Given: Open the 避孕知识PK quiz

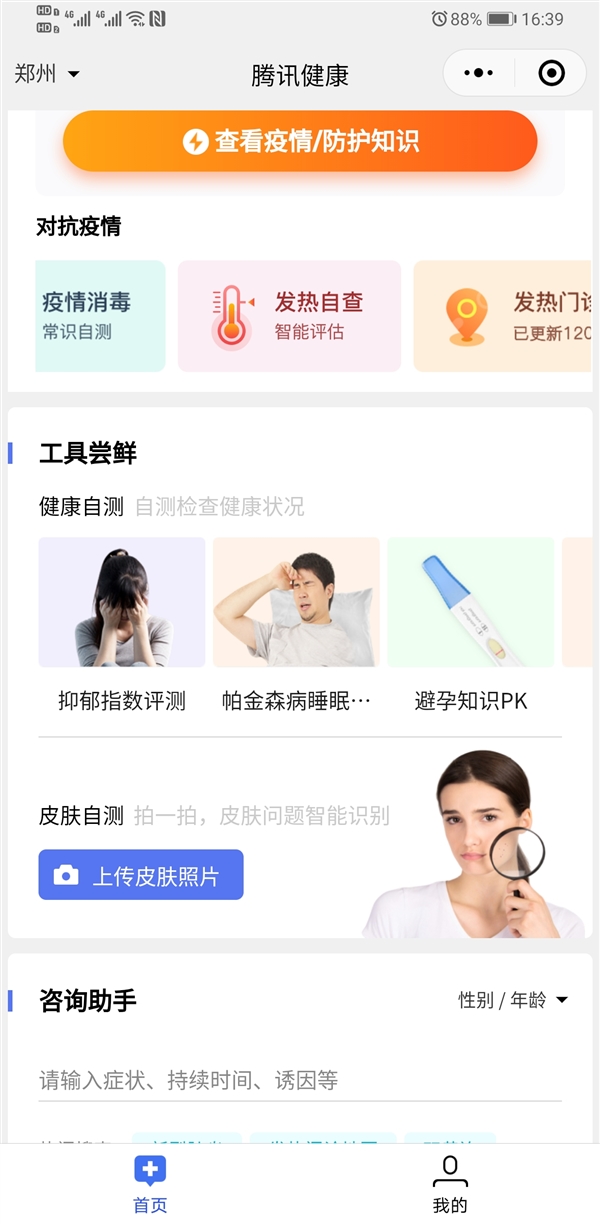Looking at the screenshot, I should (x=470, y=625).
